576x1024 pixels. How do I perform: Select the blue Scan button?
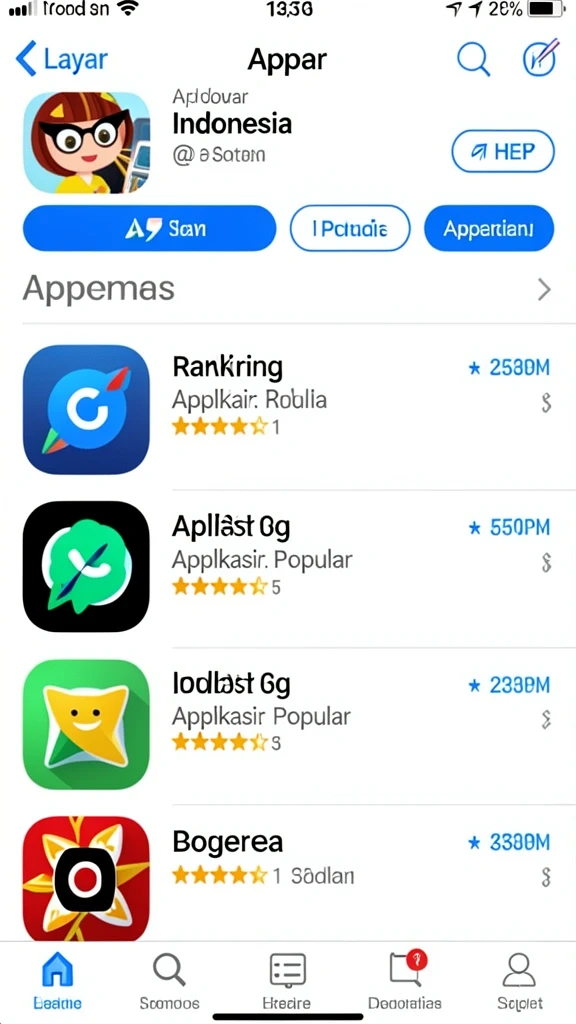[x=150, y=229]
